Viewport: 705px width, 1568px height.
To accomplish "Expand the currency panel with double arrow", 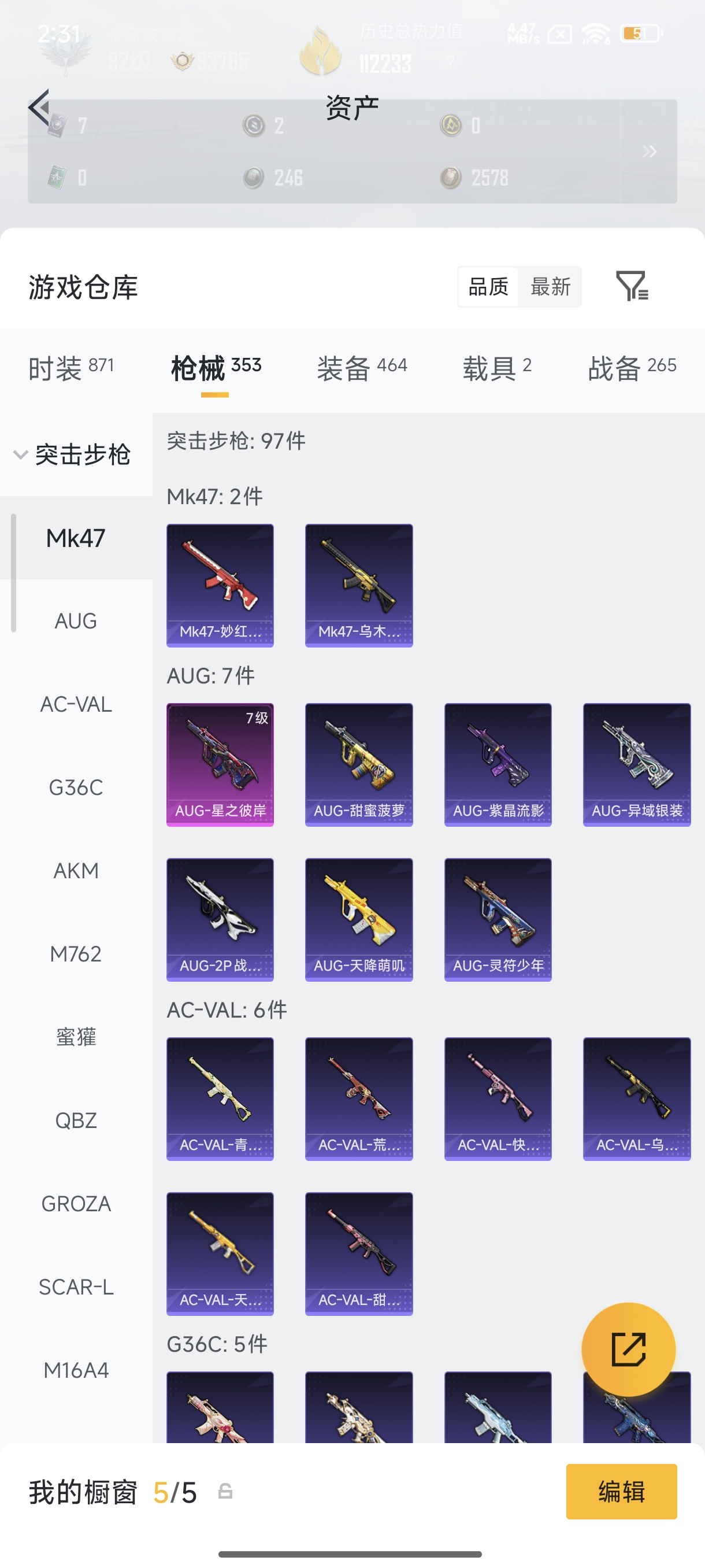I will pyautogui.click(x=649, y=151).
